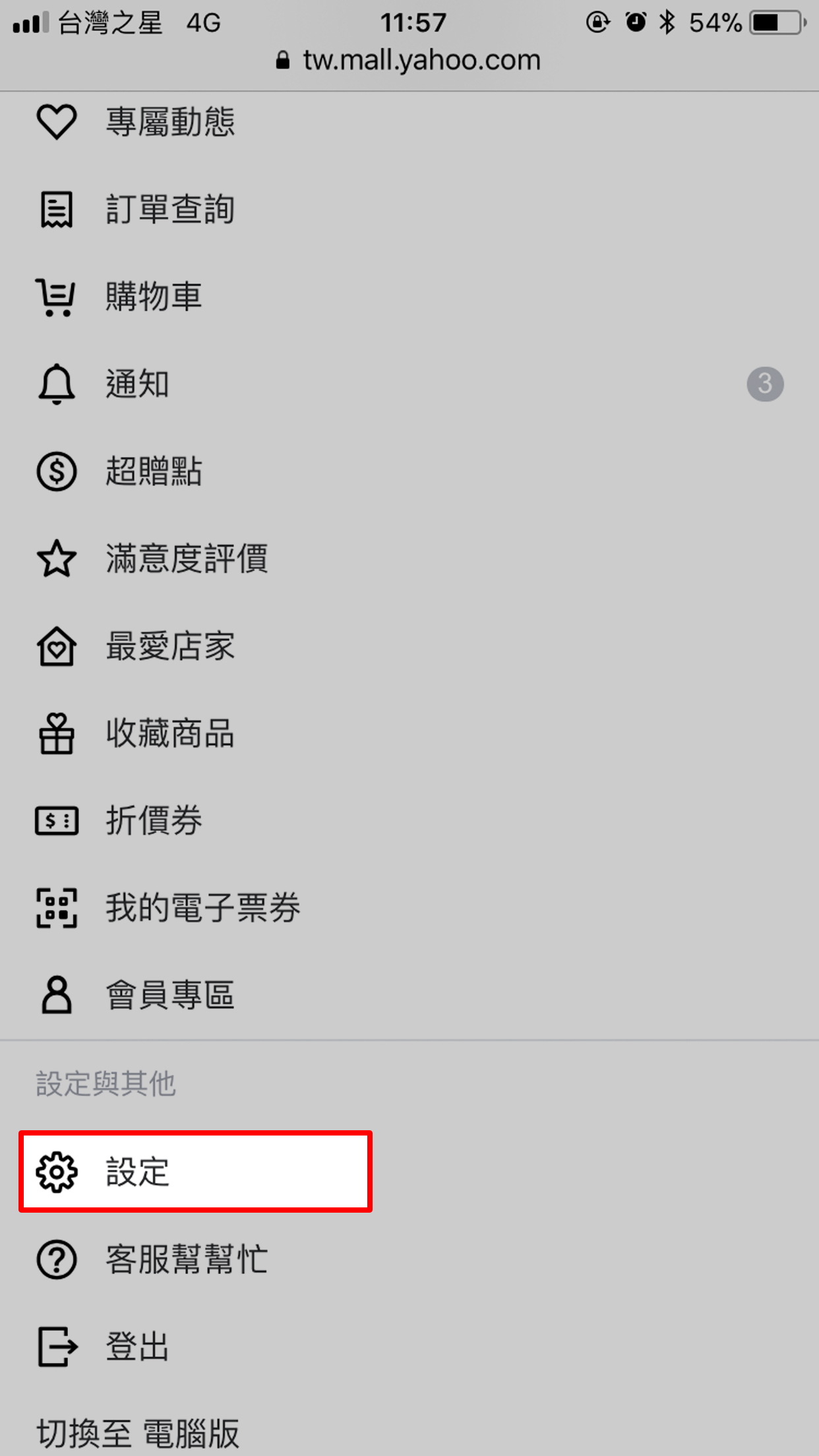Open 客服幫幫忙 customer help

click(409, 1259)
